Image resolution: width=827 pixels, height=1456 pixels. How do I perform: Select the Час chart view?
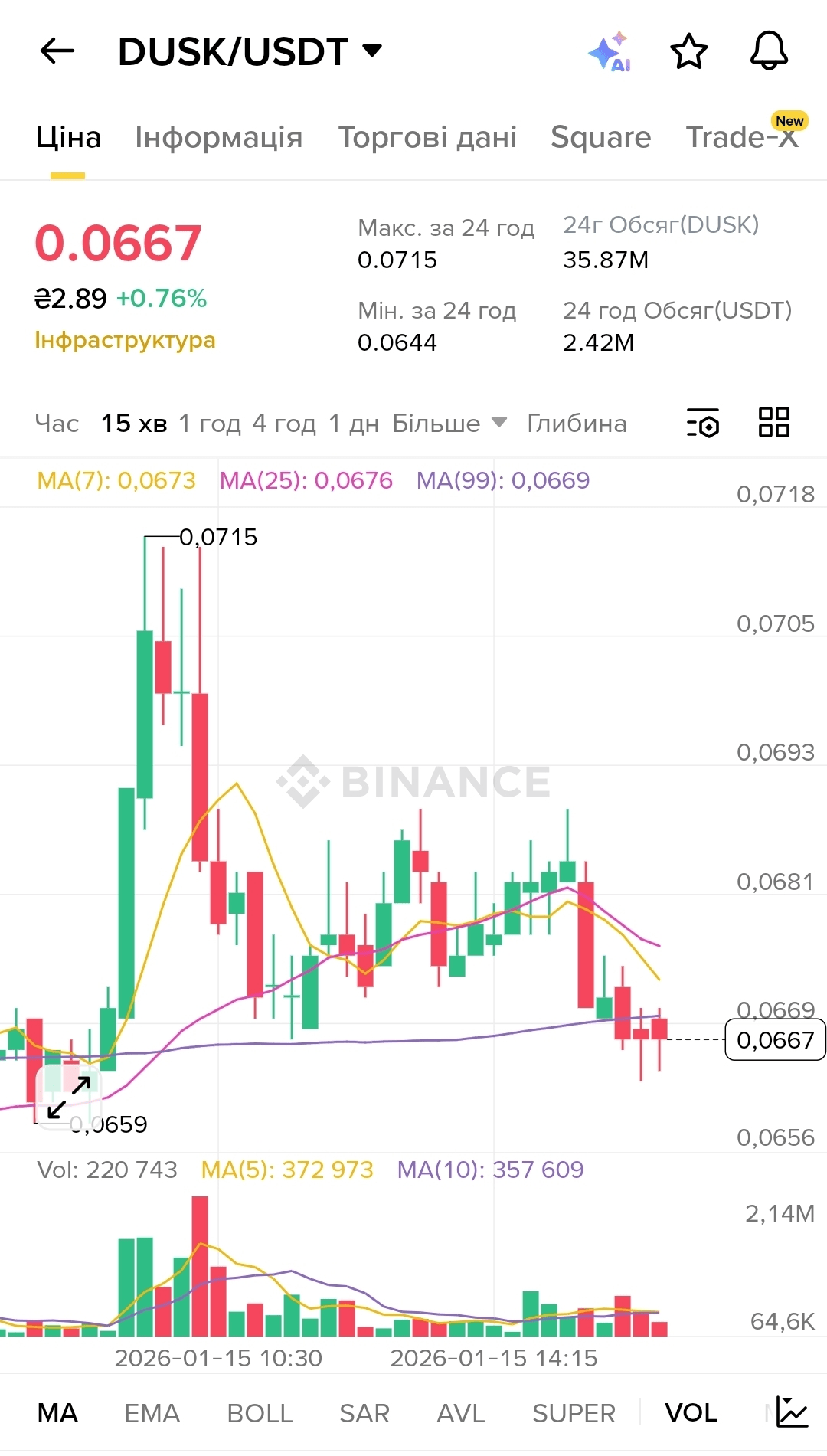tap(57, 424)
